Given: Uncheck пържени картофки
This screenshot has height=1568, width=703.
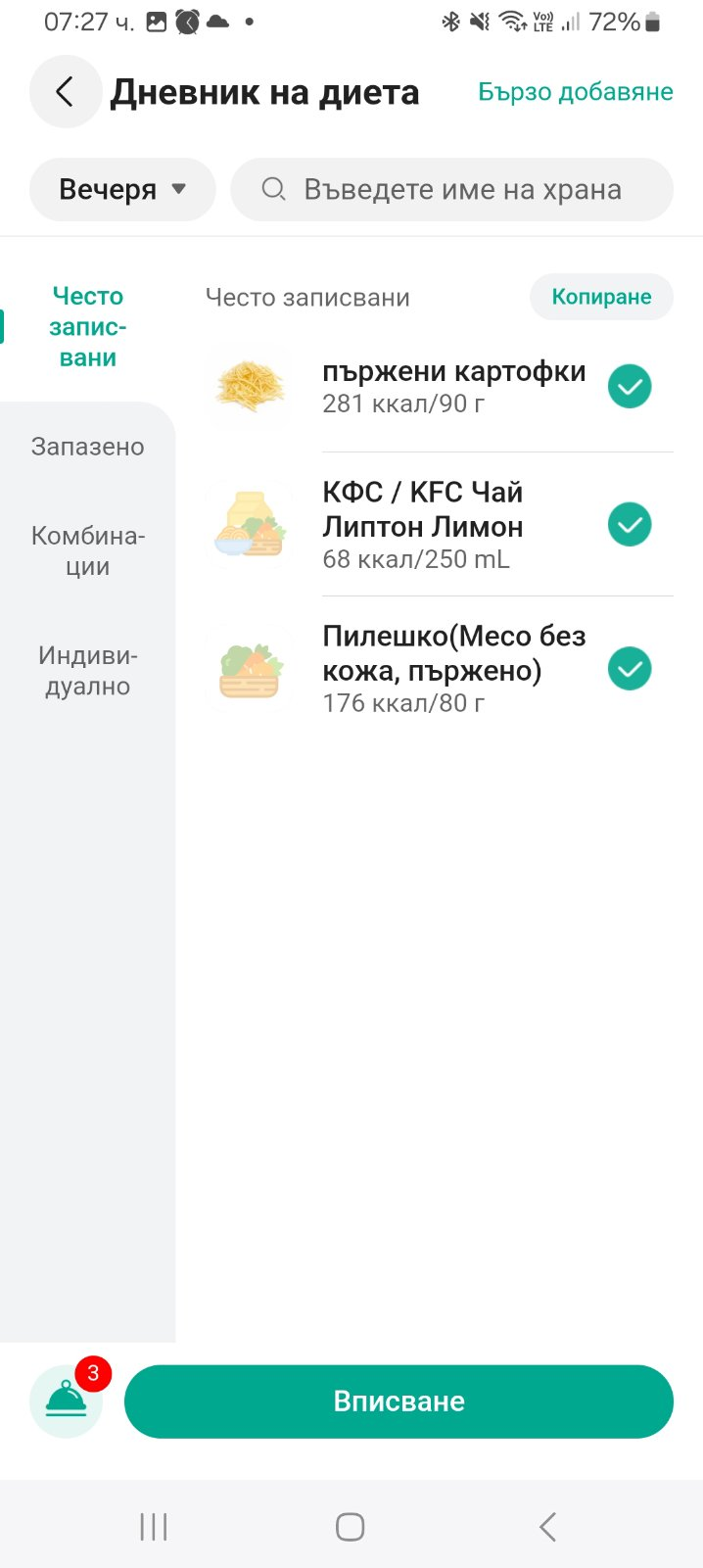Looking at the screenshot, I should [630, 387].
